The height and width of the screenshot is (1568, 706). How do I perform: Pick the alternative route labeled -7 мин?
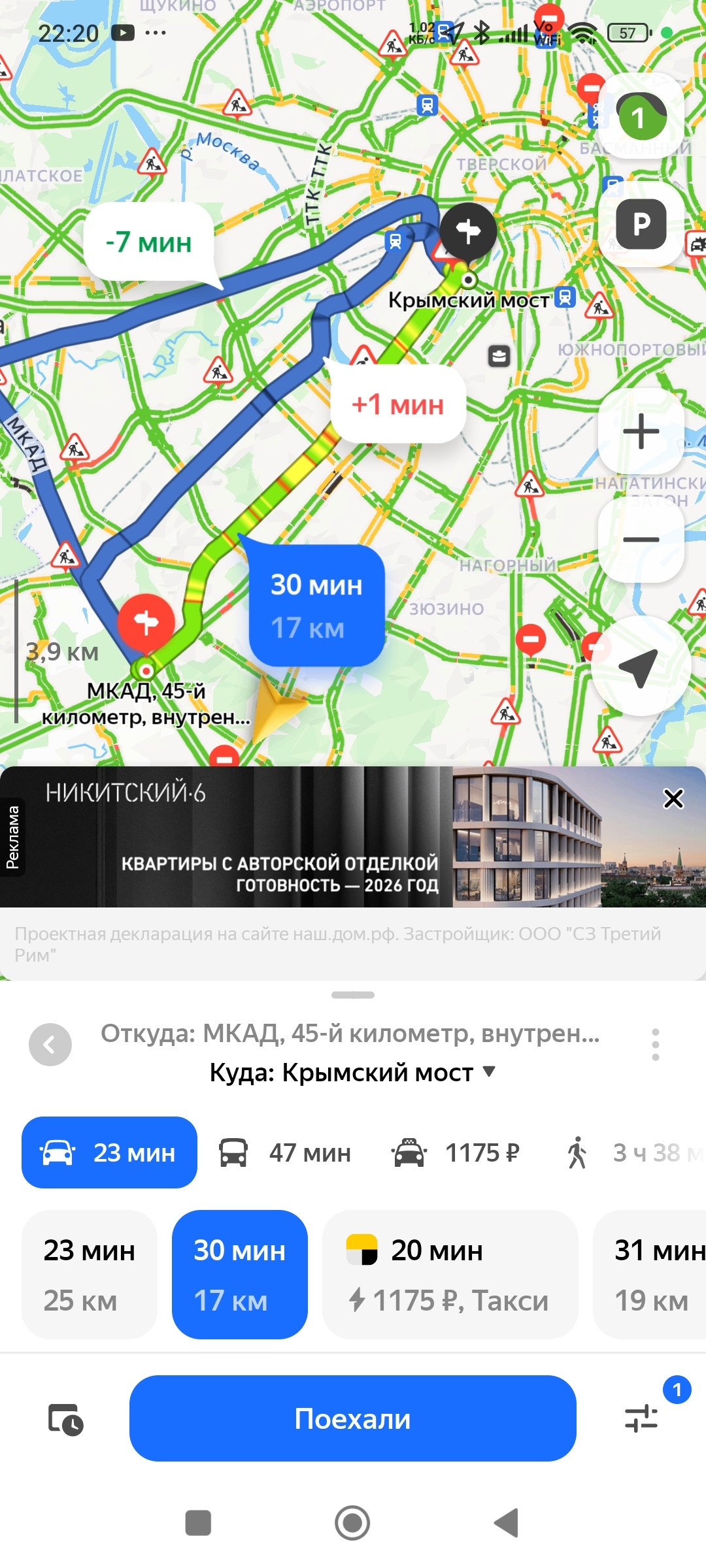(x=149, y=242)
